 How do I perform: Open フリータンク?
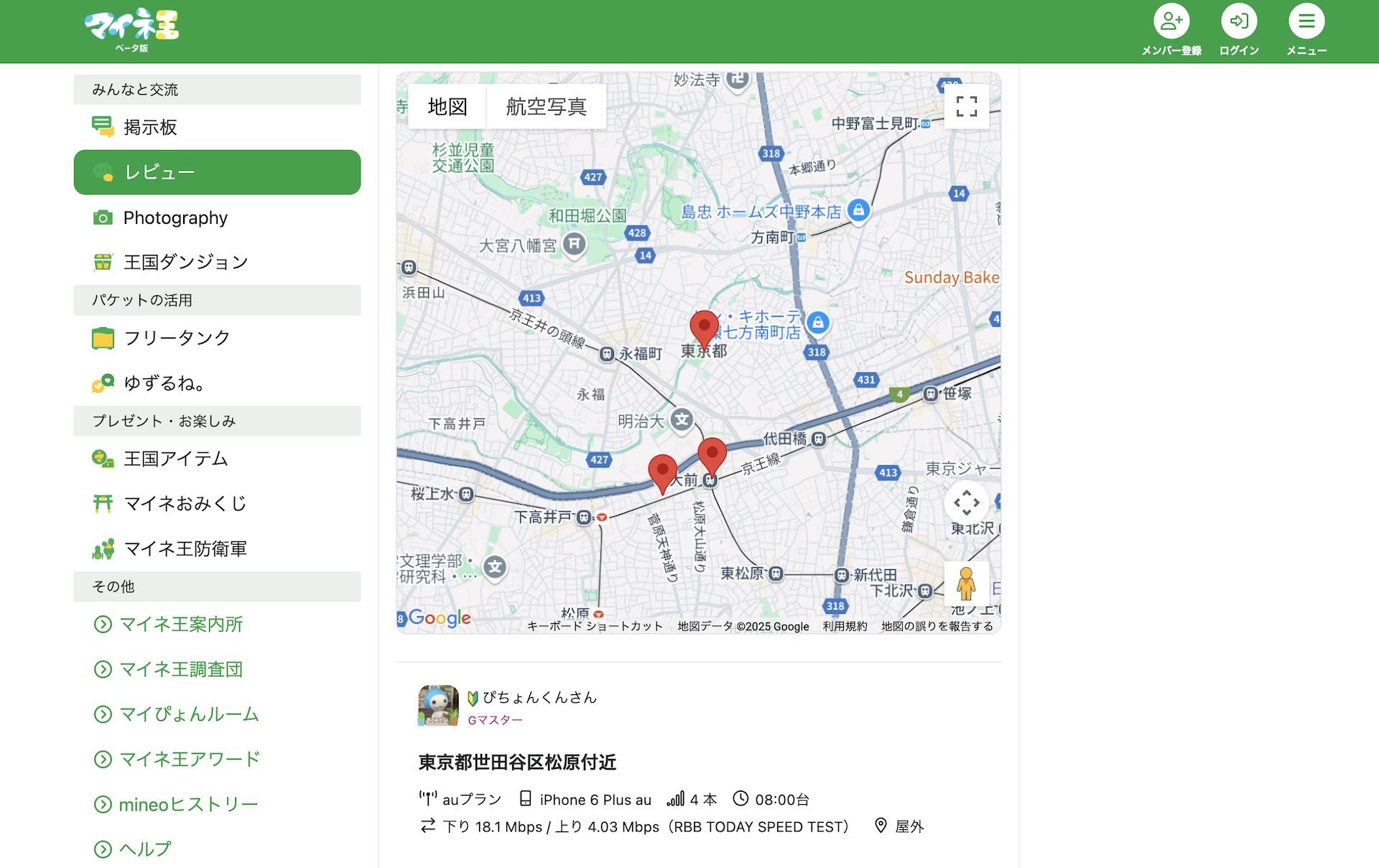(x=217, y=338)
